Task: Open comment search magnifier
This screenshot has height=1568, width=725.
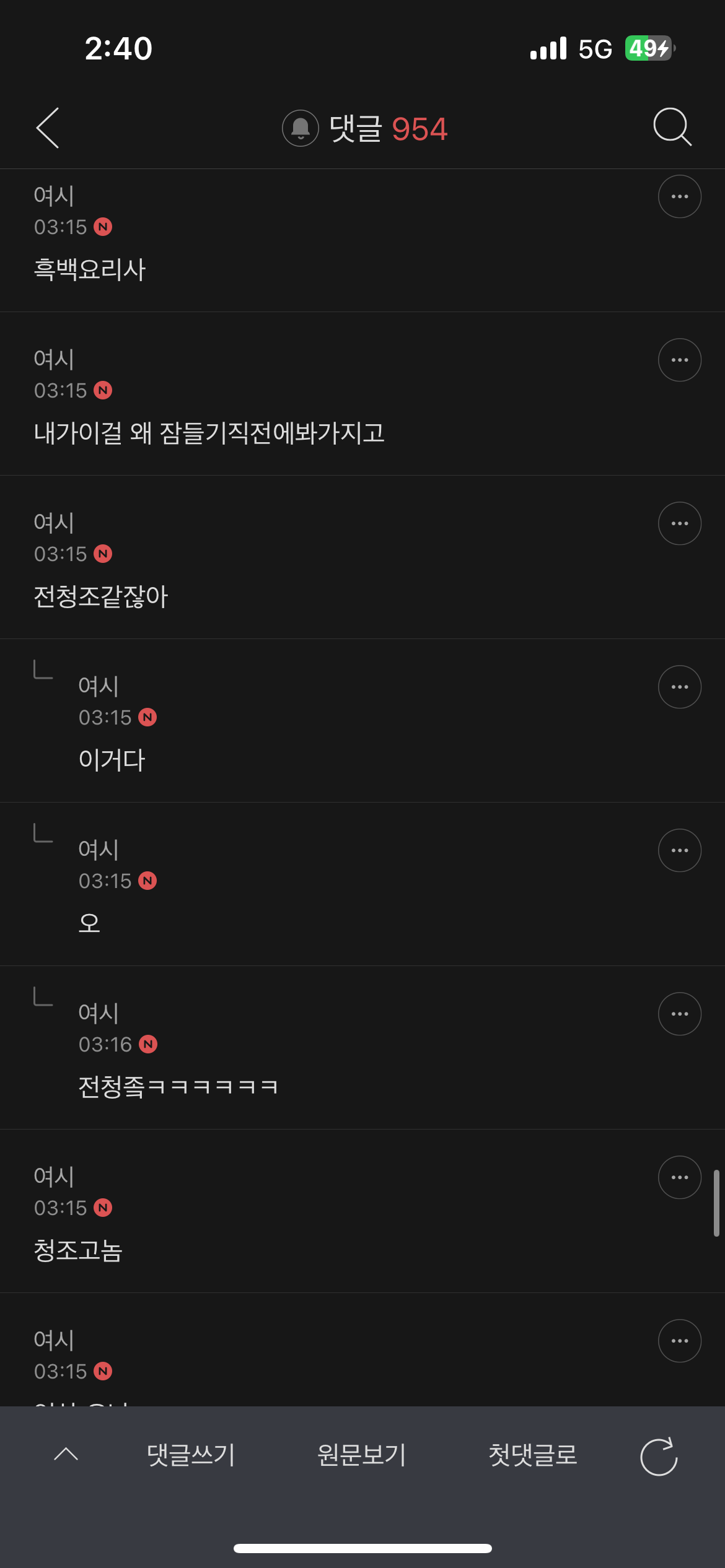Action: [672, 128]
